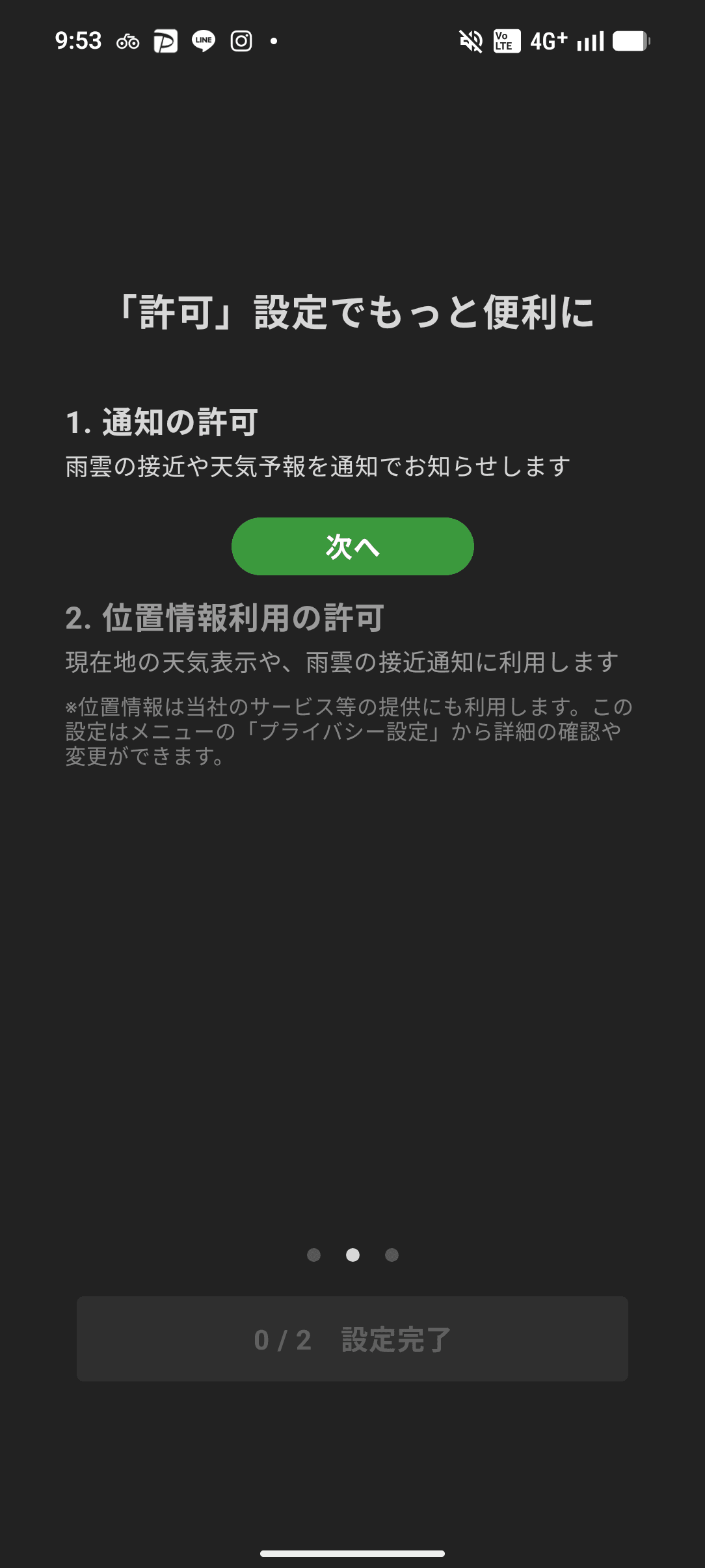Open the LINE notification icon in status bar
705x1568 pixels.
click(203, 41)
